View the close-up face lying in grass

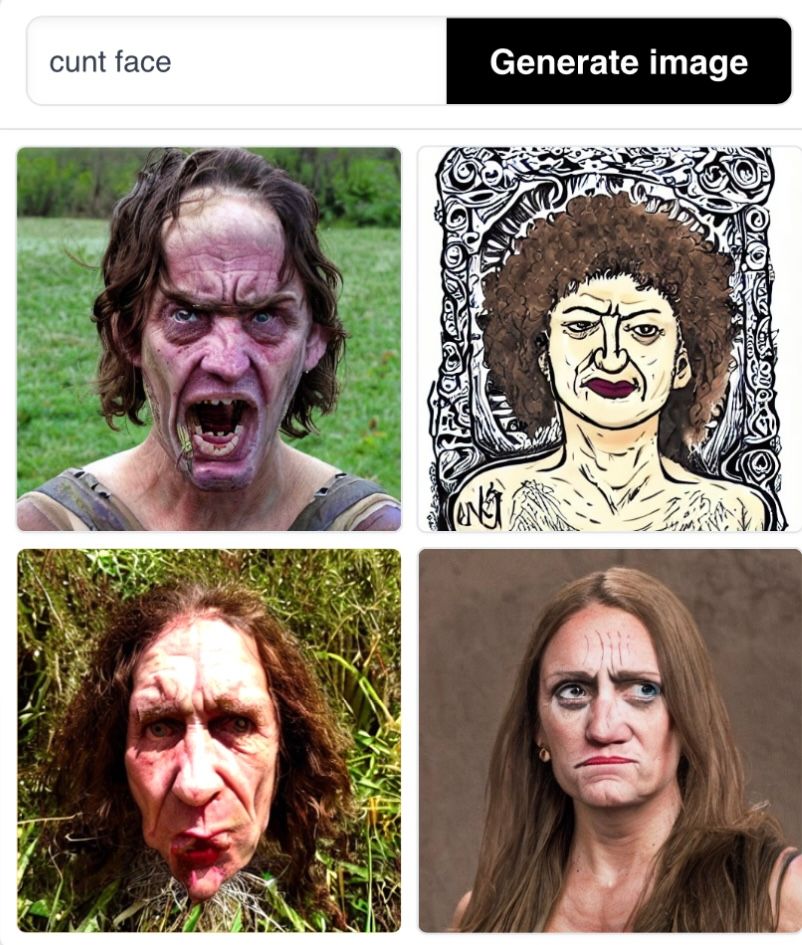point(209,740)
